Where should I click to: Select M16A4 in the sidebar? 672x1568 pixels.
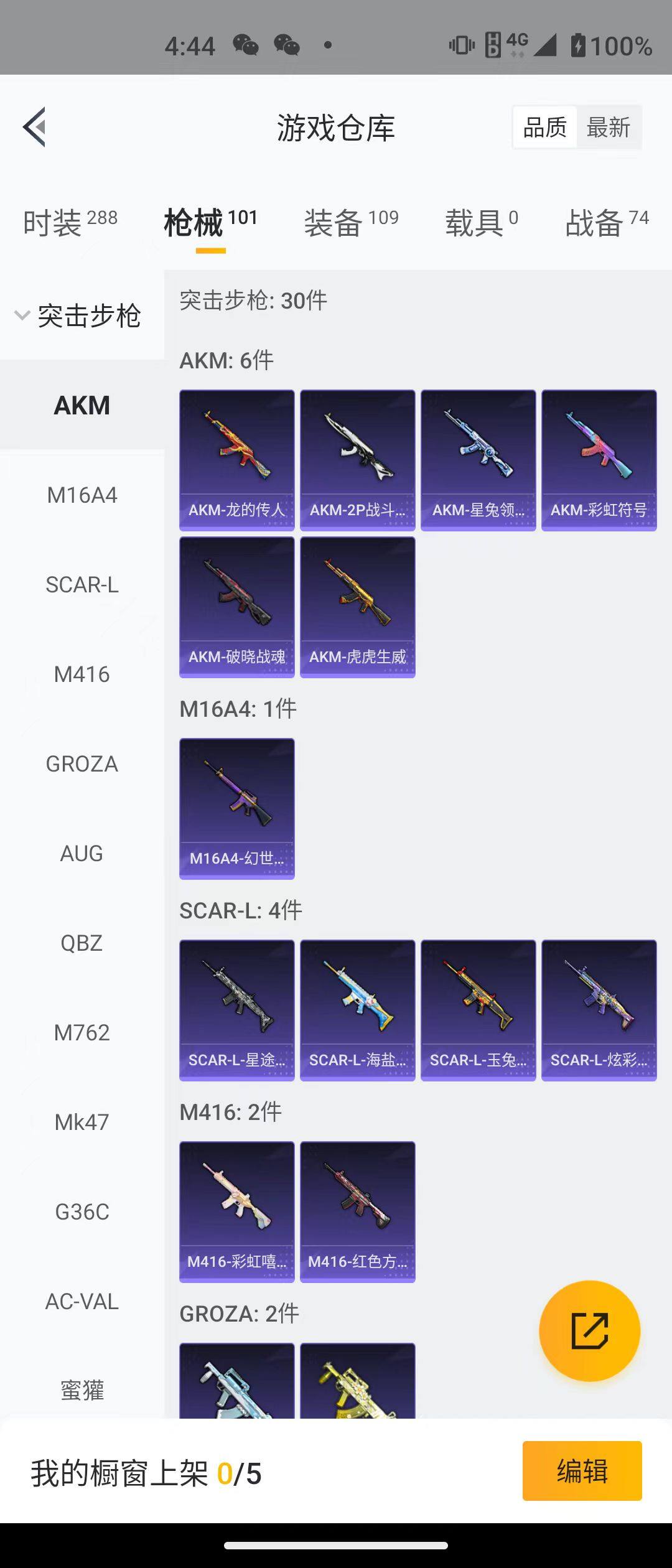(x=82, y=495)
